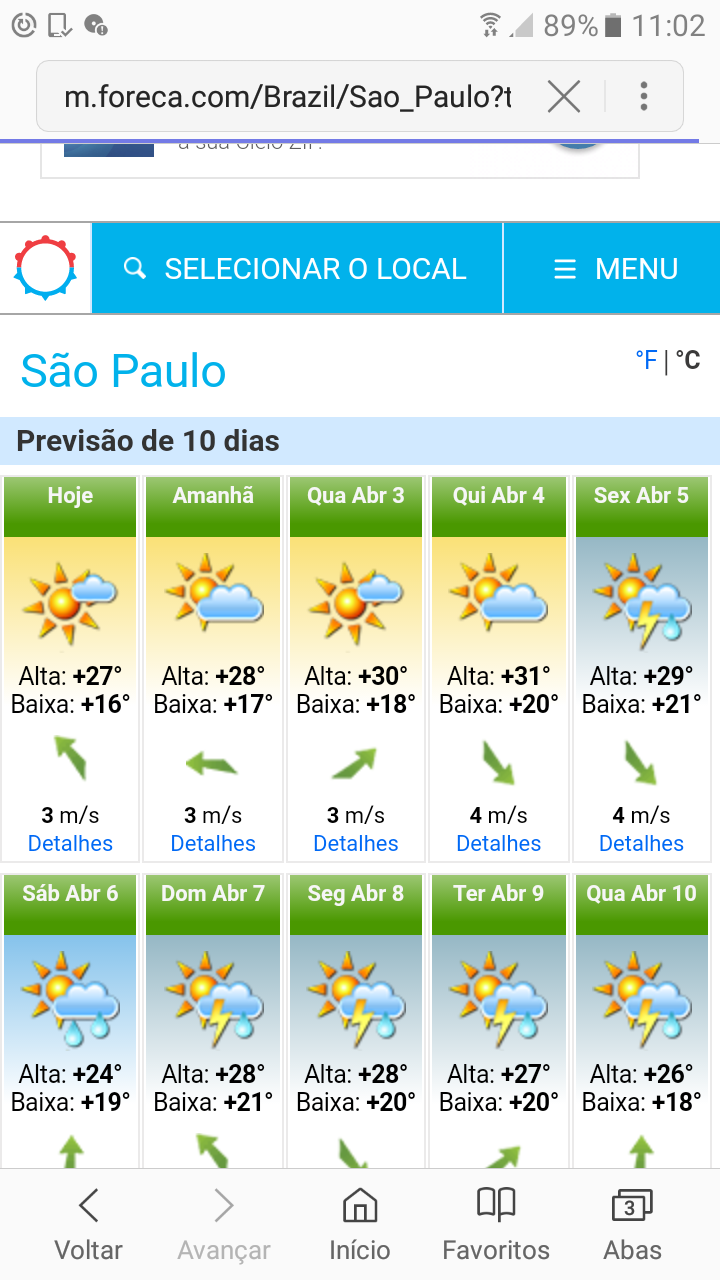Open the site MENU

click(x=615, y=269)
